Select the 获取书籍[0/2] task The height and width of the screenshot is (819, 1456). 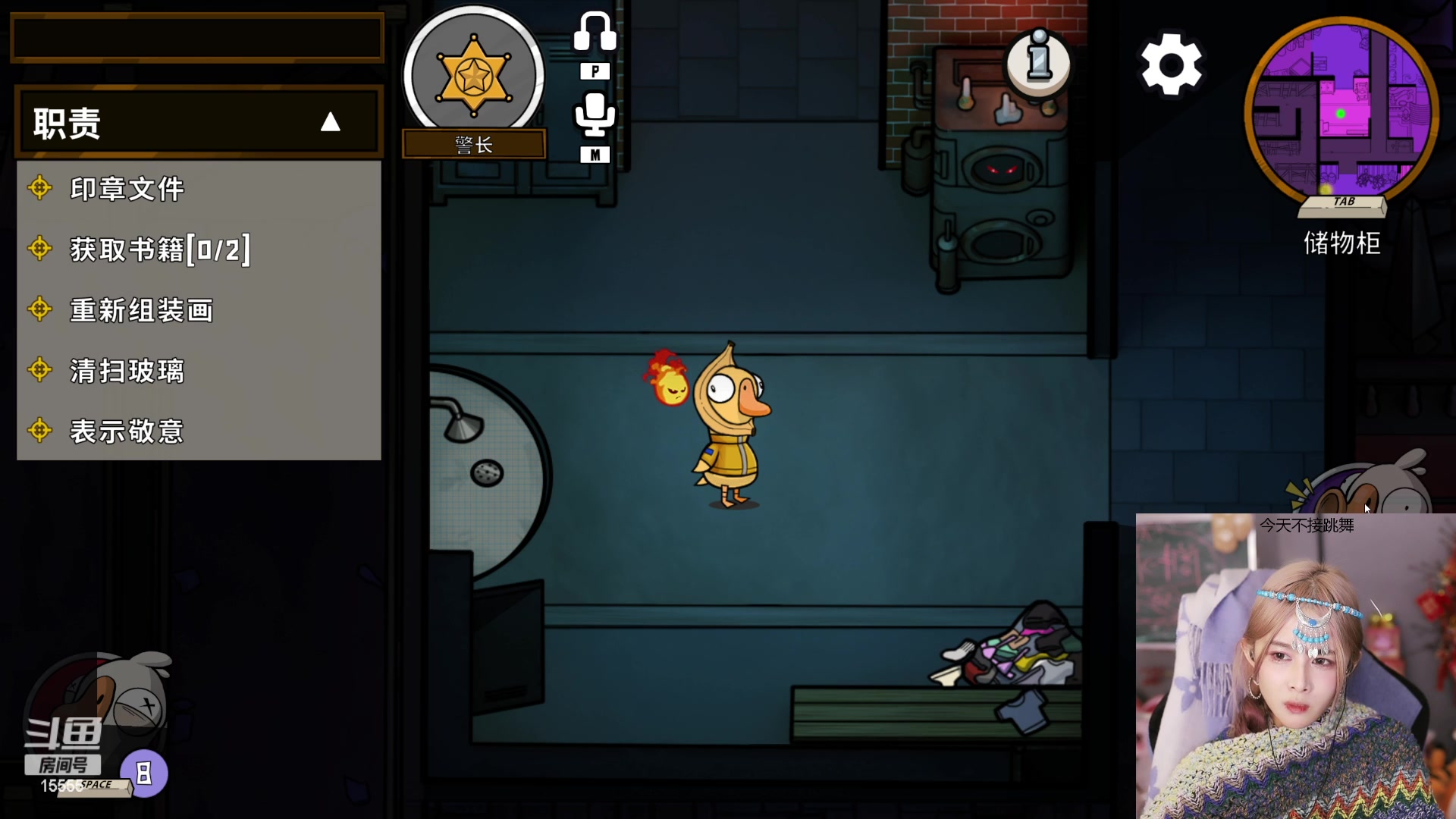click(159, 249)
